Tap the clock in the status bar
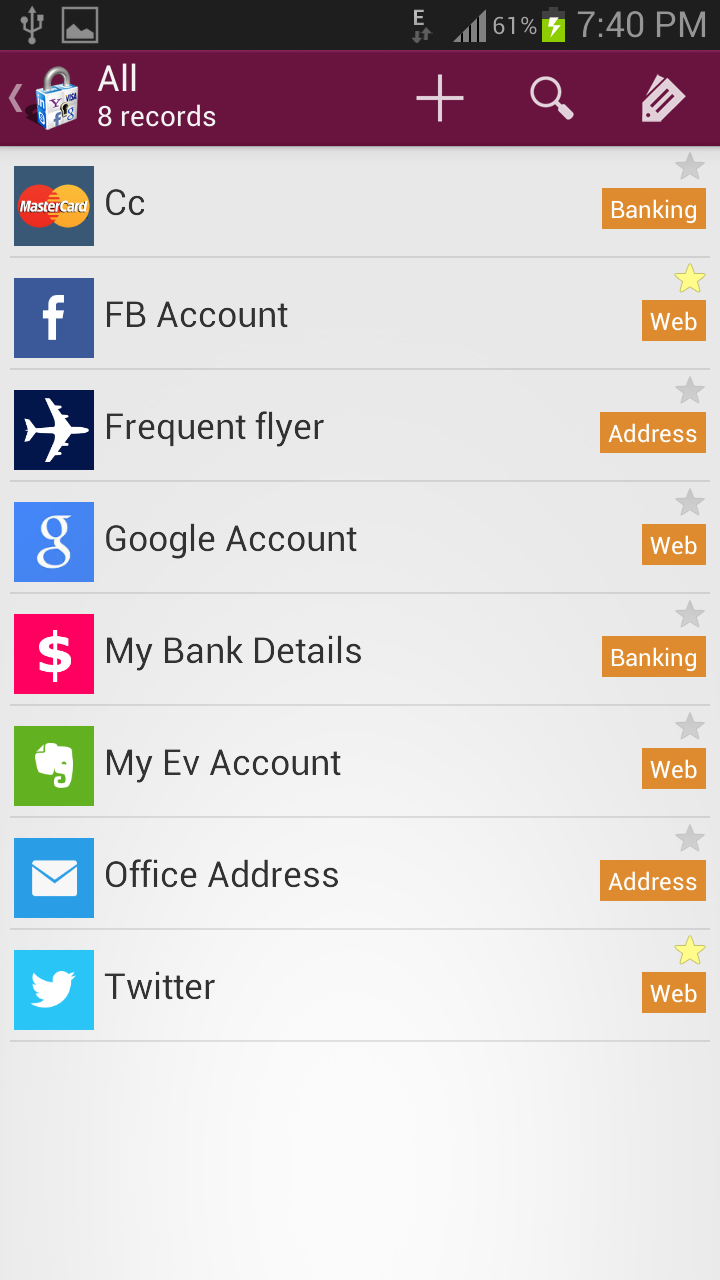This screenshot has height=1280, width=720. [x=644, y=25]
